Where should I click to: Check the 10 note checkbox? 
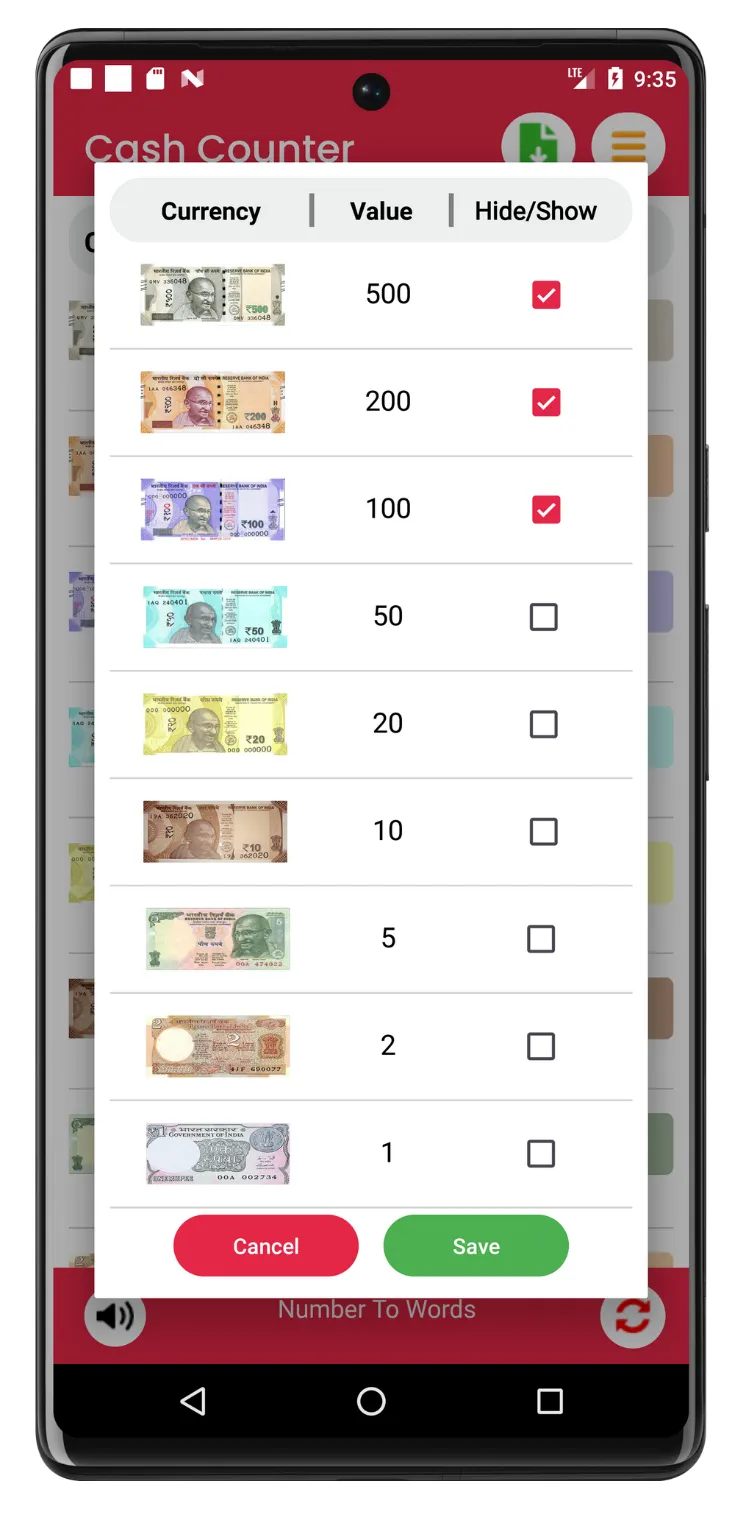543,831
